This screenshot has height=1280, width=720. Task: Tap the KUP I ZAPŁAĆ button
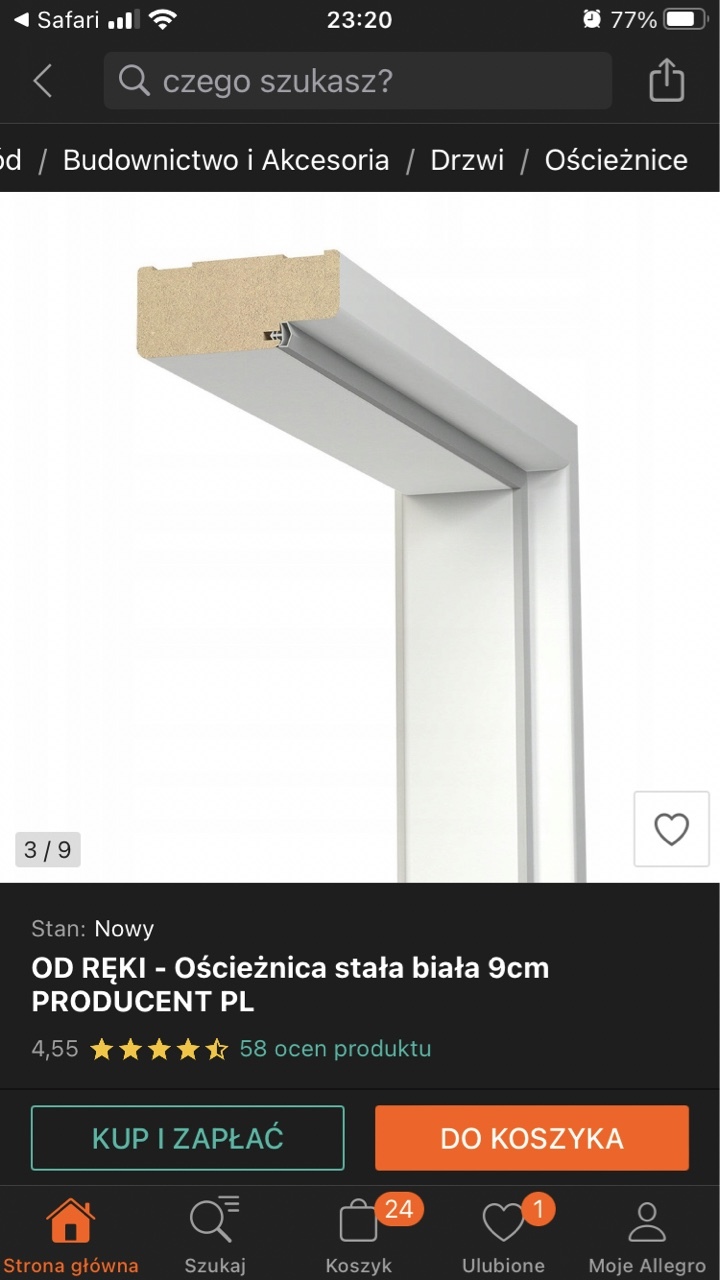(x=188, y=1138)
